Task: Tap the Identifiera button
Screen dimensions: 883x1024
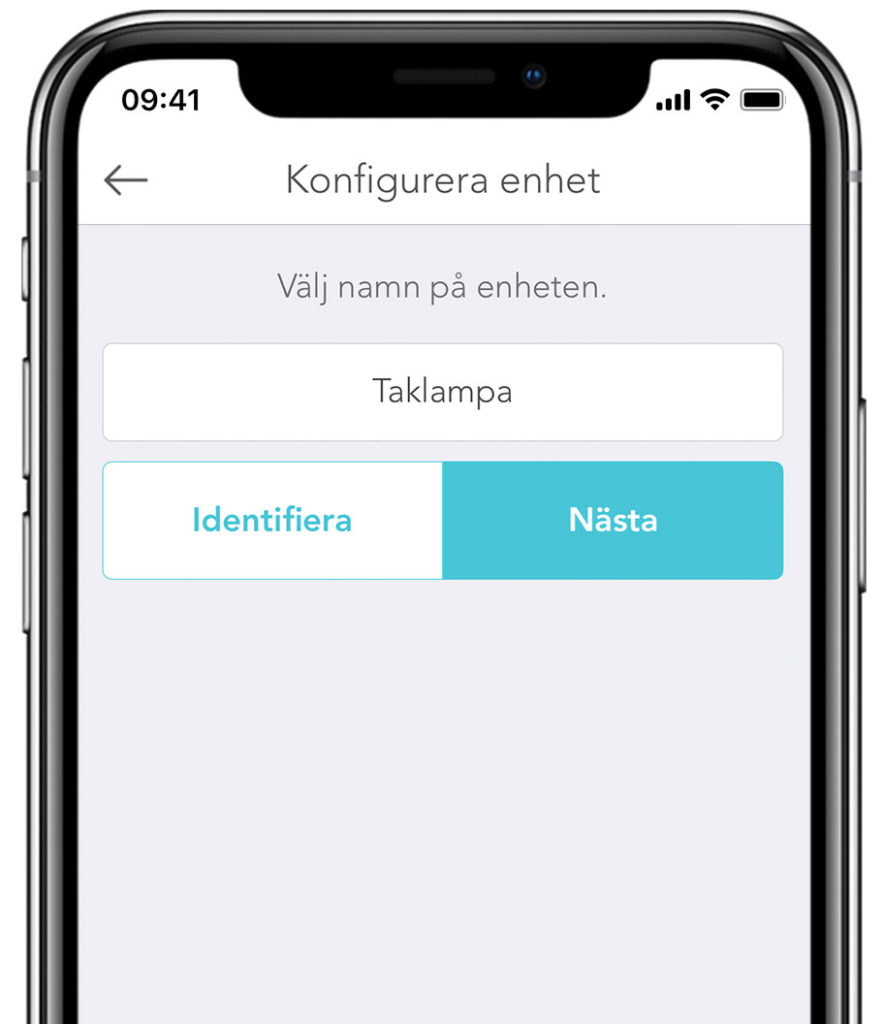Action: [x=272, y=520]
